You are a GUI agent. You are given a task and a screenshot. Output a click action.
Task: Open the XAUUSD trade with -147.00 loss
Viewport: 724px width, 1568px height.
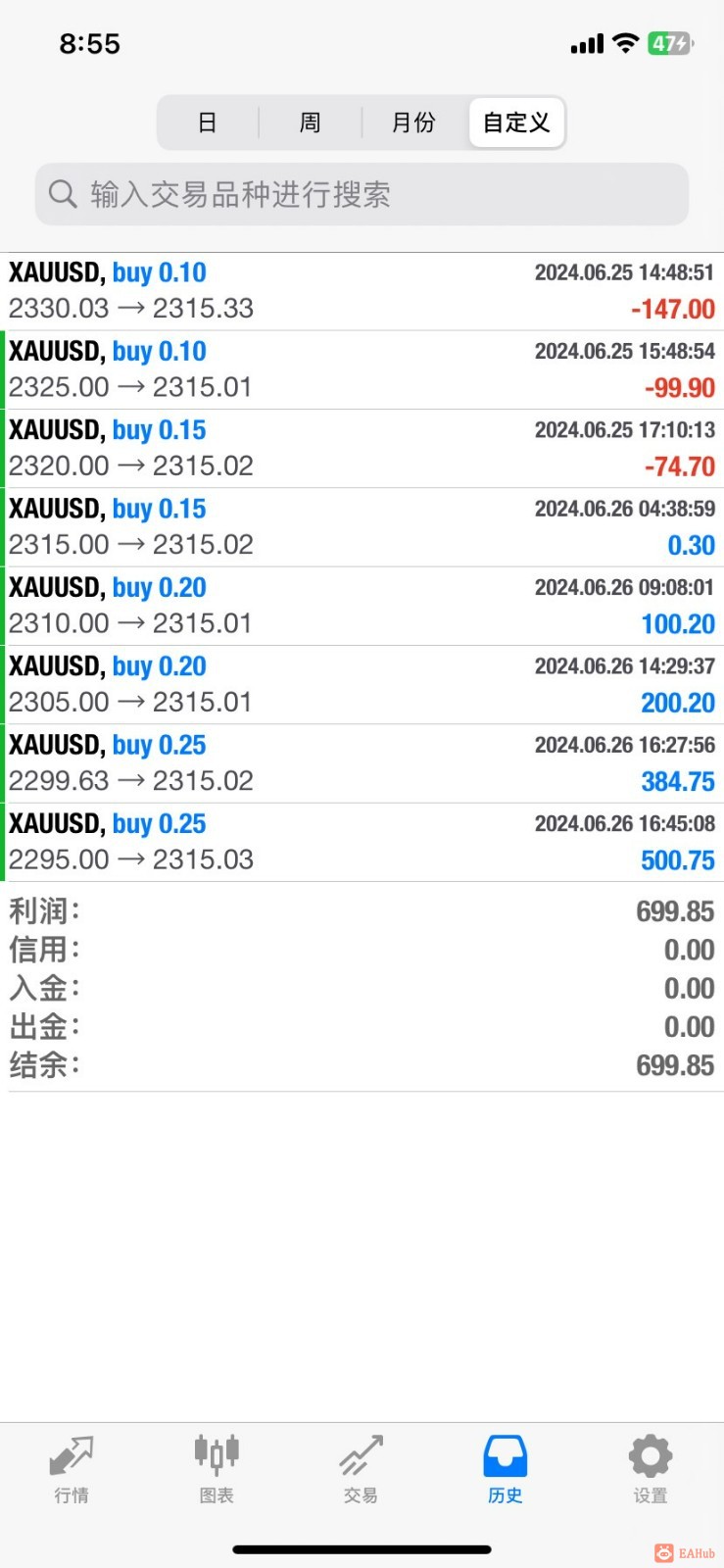click(x=362, y=291)
